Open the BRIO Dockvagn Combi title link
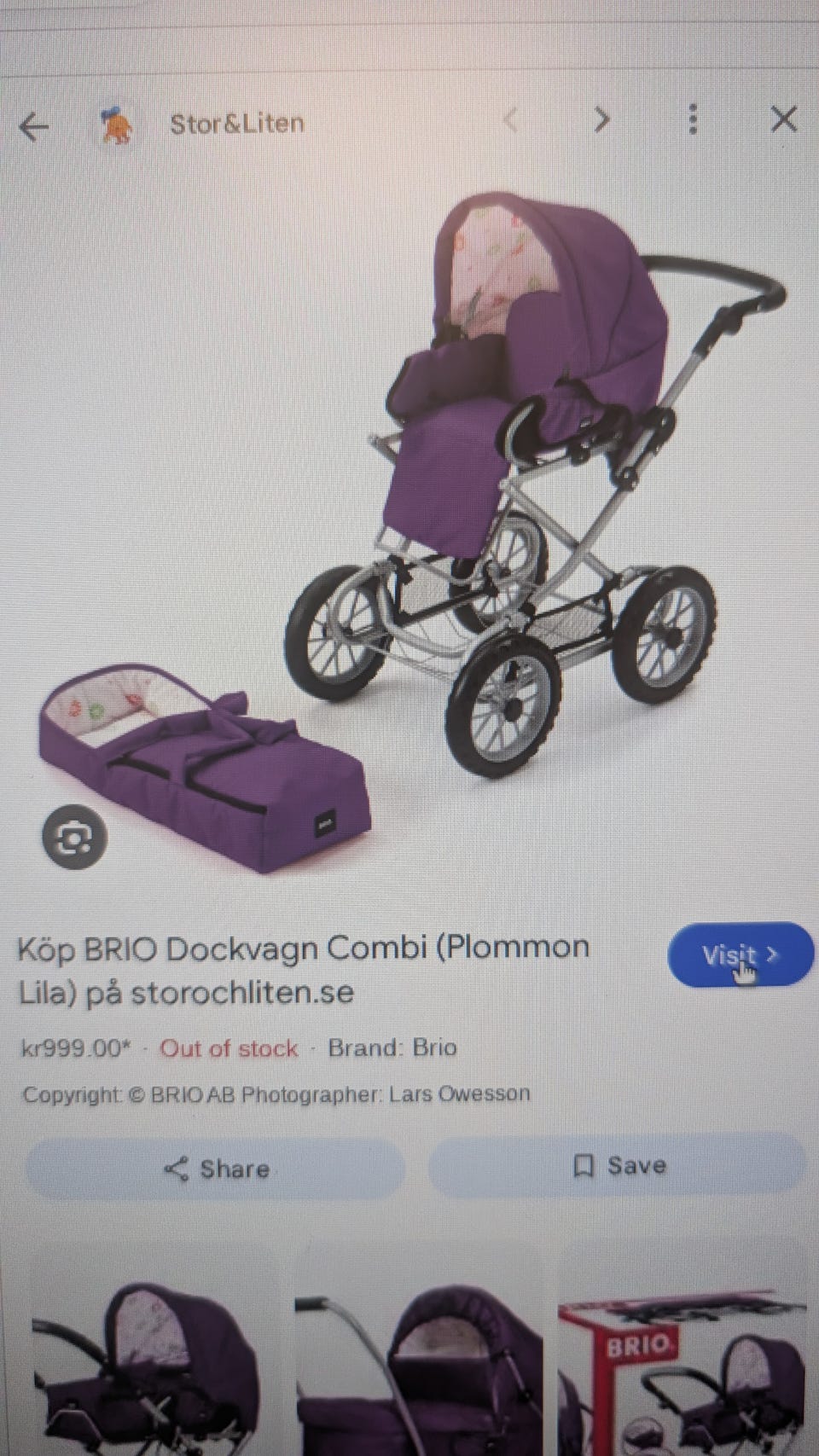 click(x=304, y=970)
